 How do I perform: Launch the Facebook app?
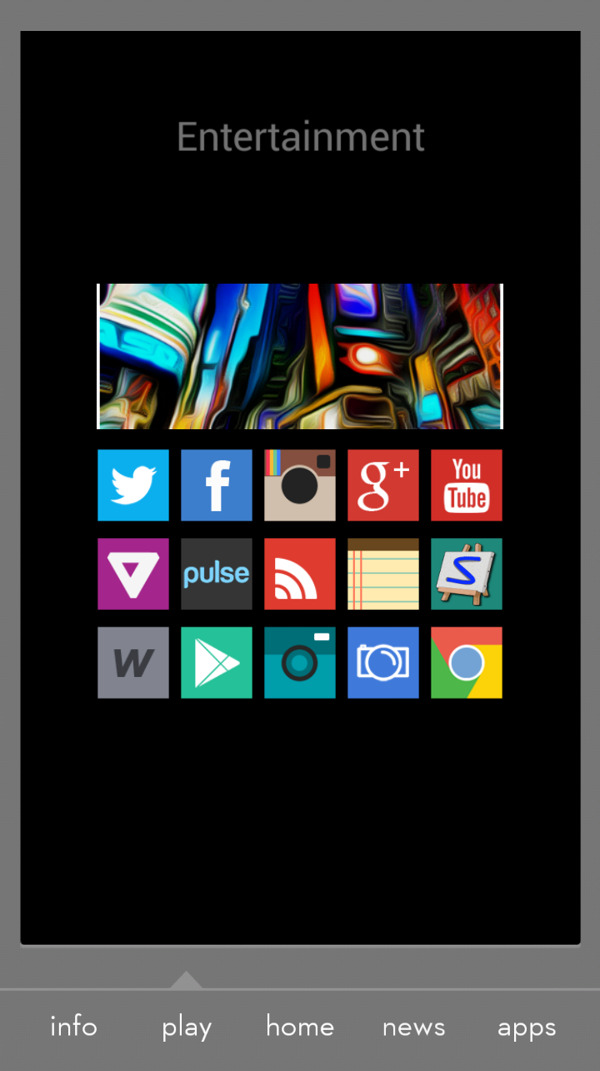[216, 485]
